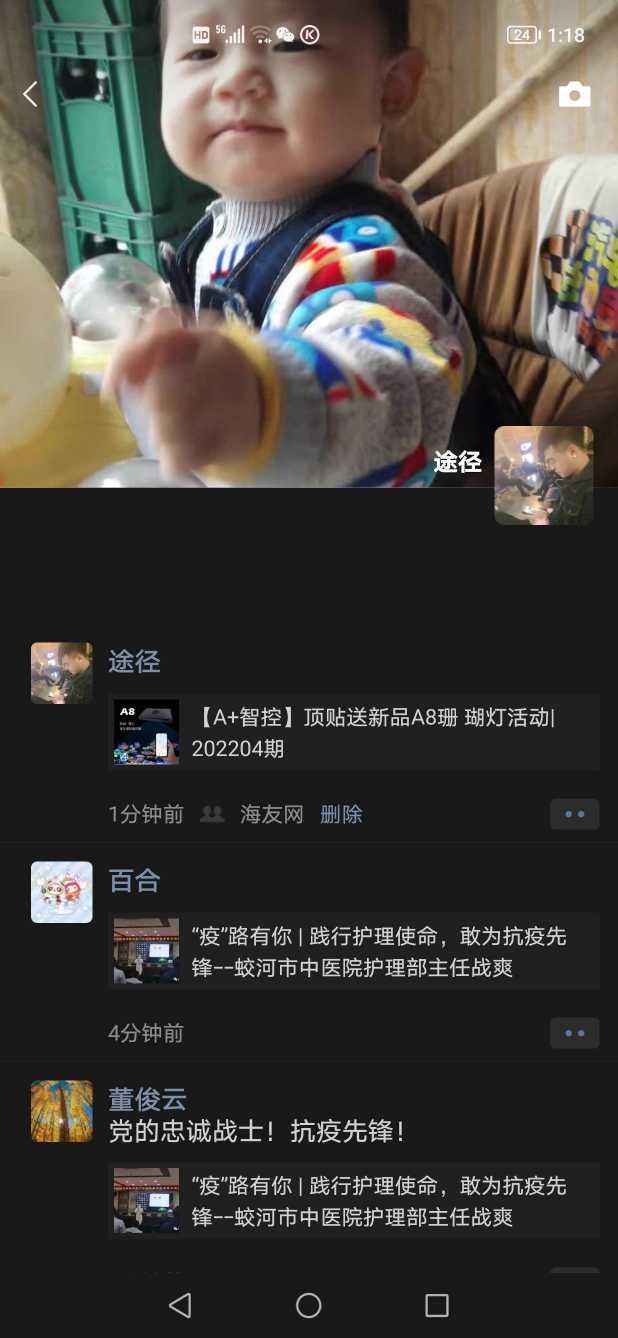Viewport: 618px width, 1338px height.
Task: Open 百合's shared article about 战爽
Action: tap(354, 951)
